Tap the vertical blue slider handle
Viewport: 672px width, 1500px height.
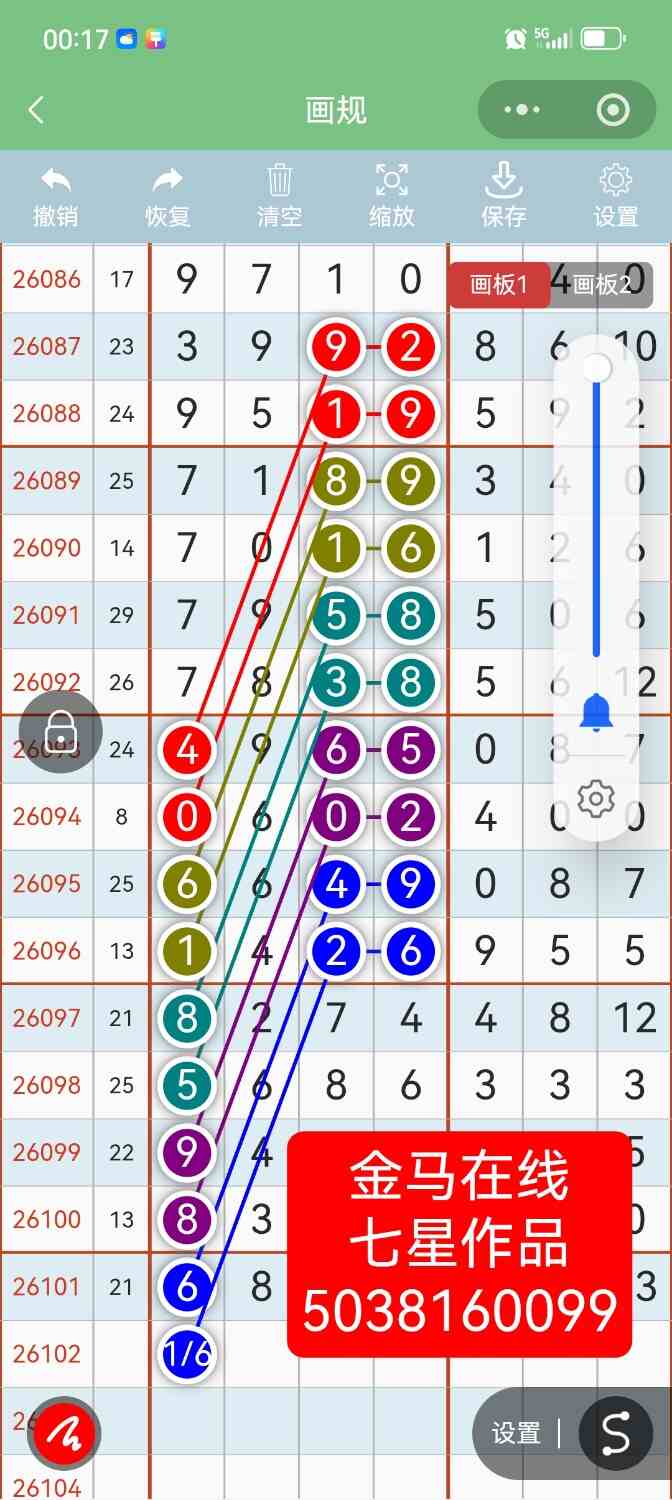[597, 368]
